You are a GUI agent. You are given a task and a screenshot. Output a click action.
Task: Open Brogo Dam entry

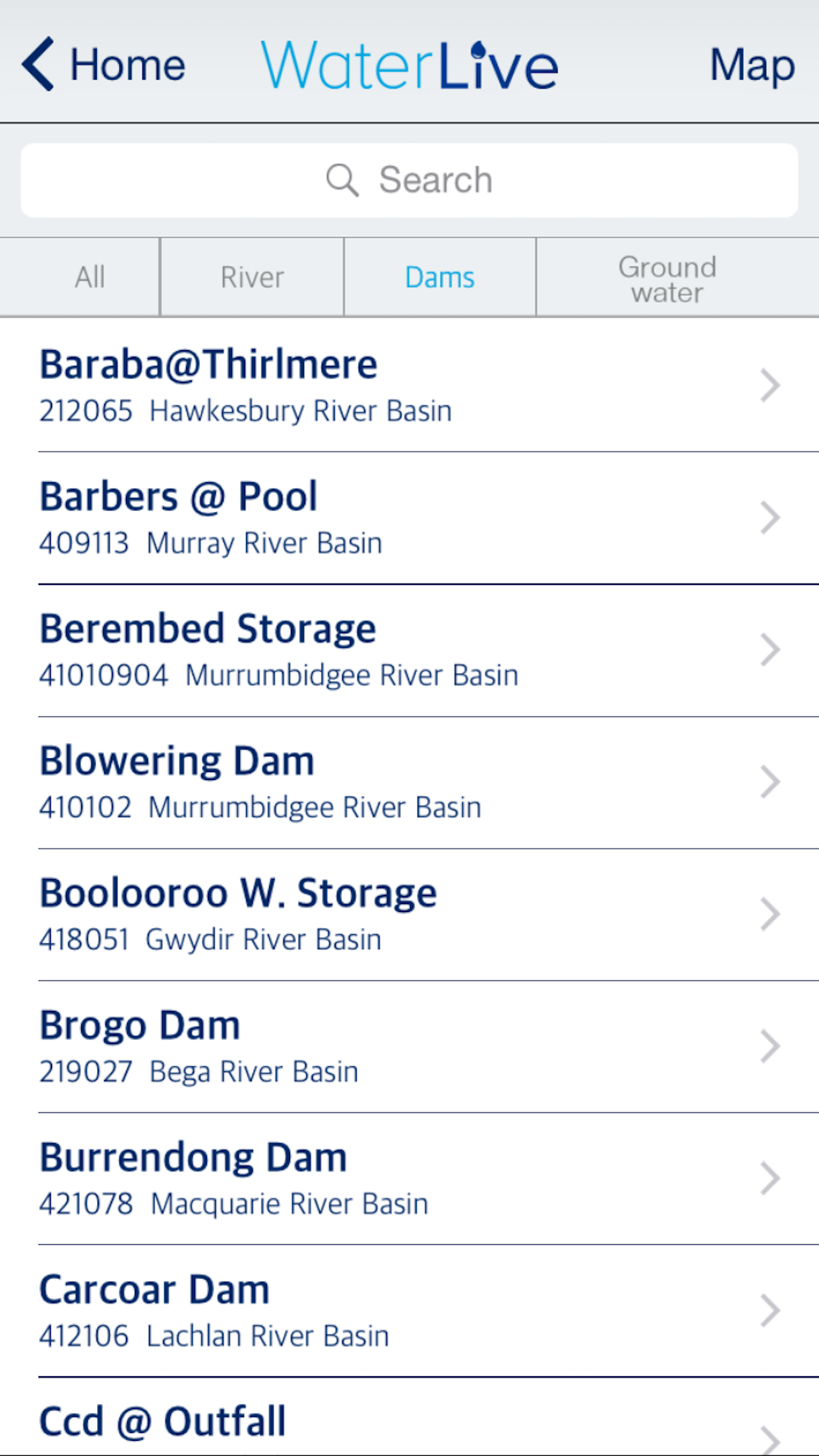[409, 1046]
